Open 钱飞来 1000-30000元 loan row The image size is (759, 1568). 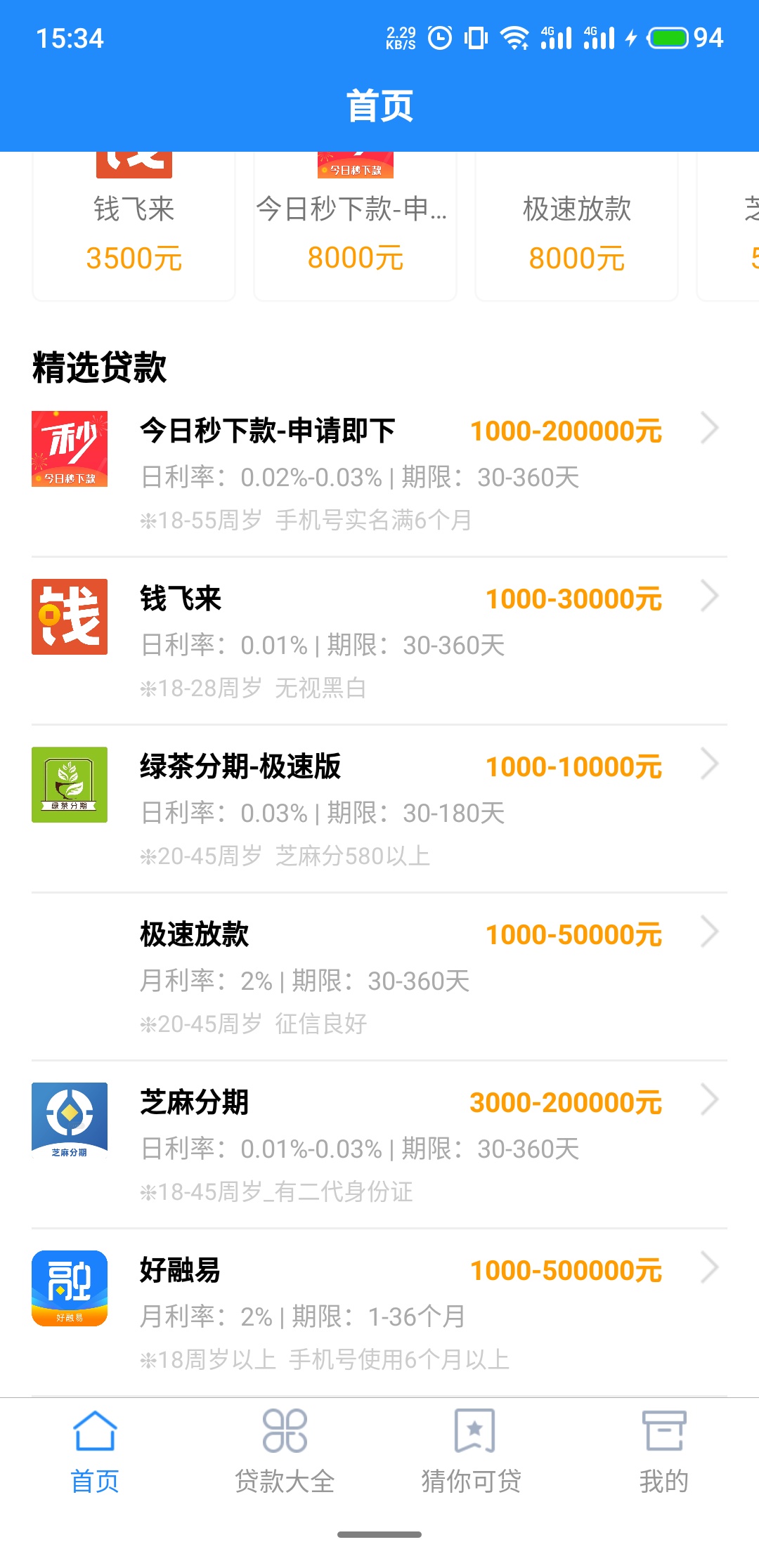point(379,641)
